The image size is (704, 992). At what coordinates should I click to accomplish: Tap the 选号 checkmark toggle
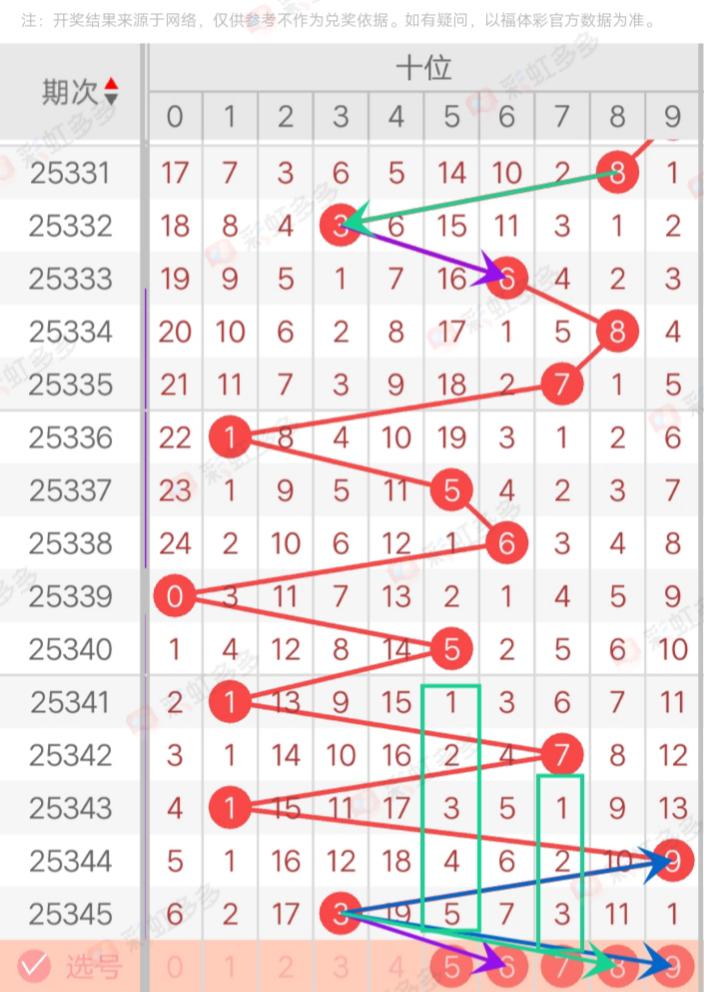[35, 966]
